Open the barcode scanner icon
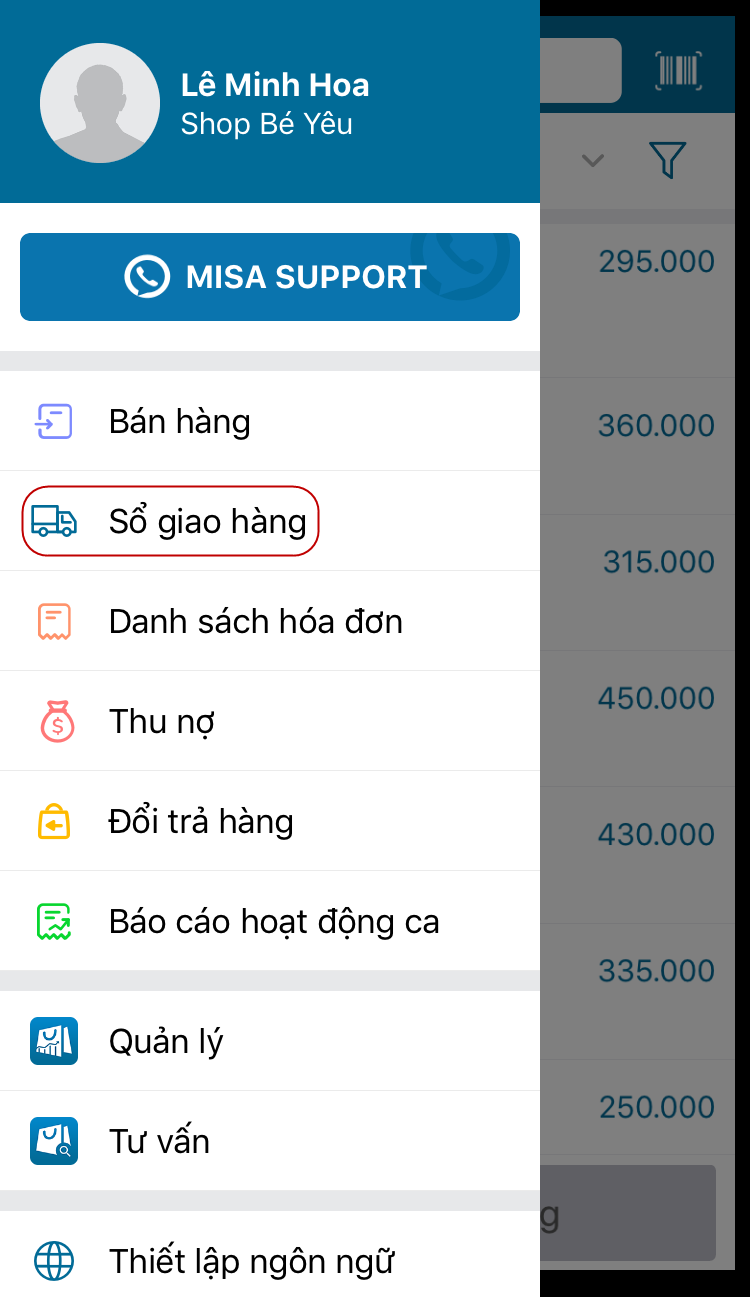The width and height of the screenshot is (750, 1297). click(x=679, y=70)
